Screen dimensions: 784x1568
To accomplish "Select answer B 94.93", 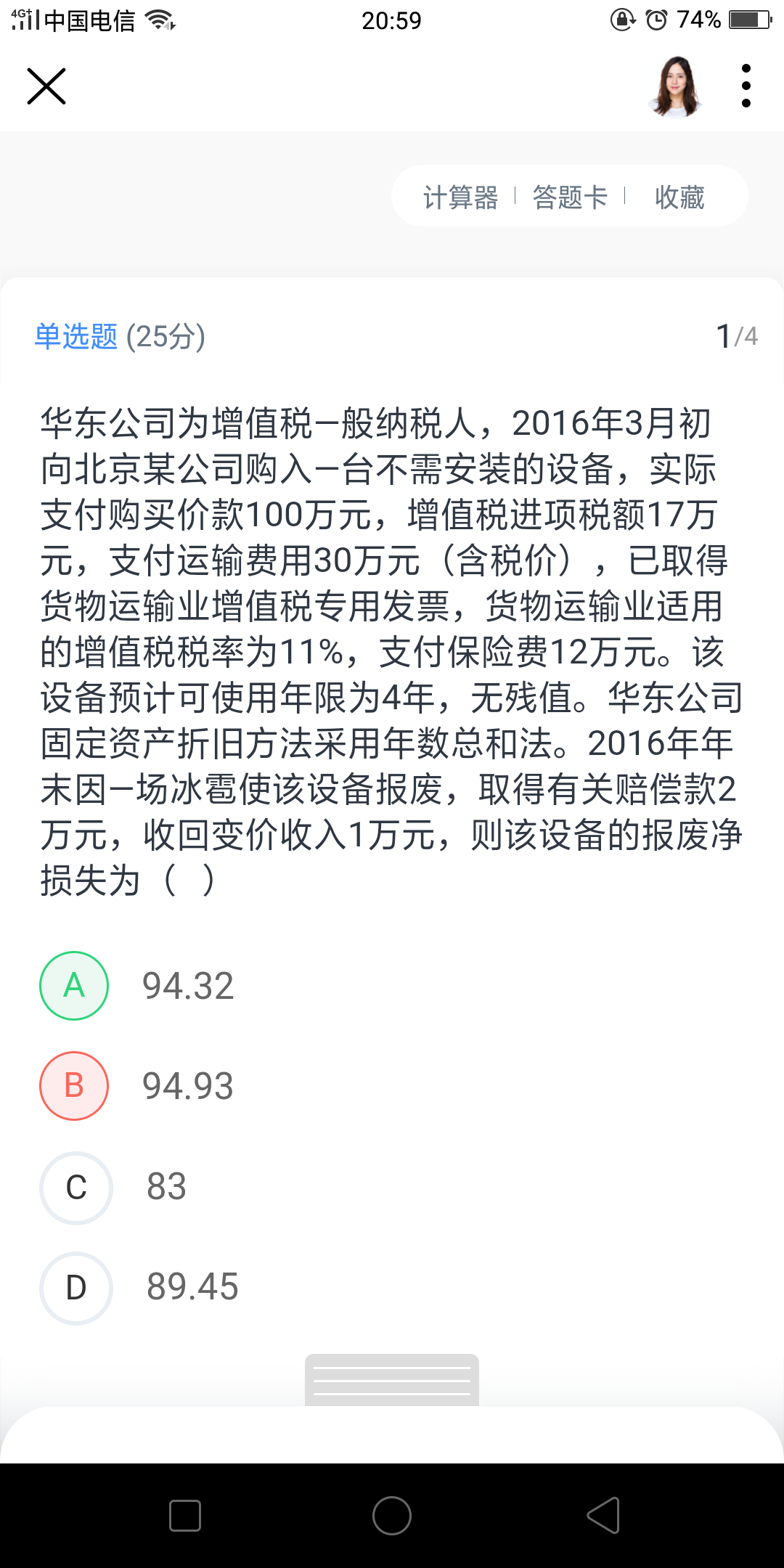I will (x=74, y=1086).
